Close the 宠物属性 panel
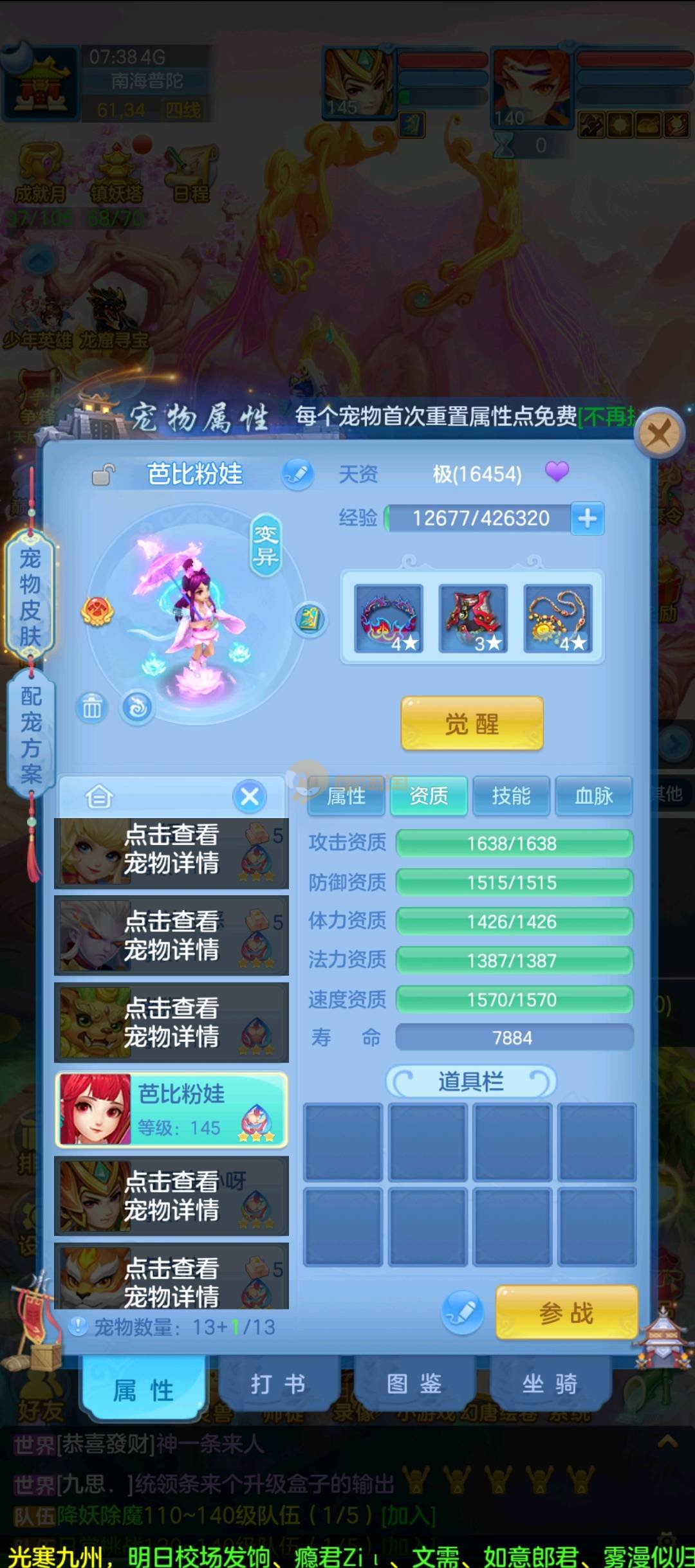 (659, 433)
